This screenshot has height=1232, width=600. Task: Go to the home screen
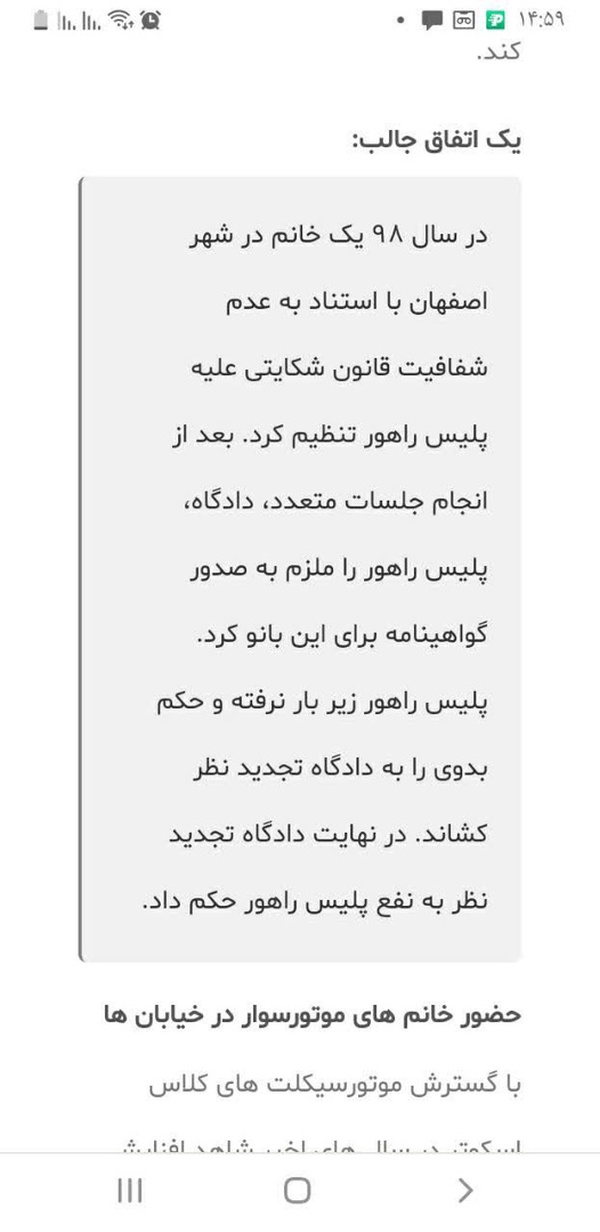297,1189
